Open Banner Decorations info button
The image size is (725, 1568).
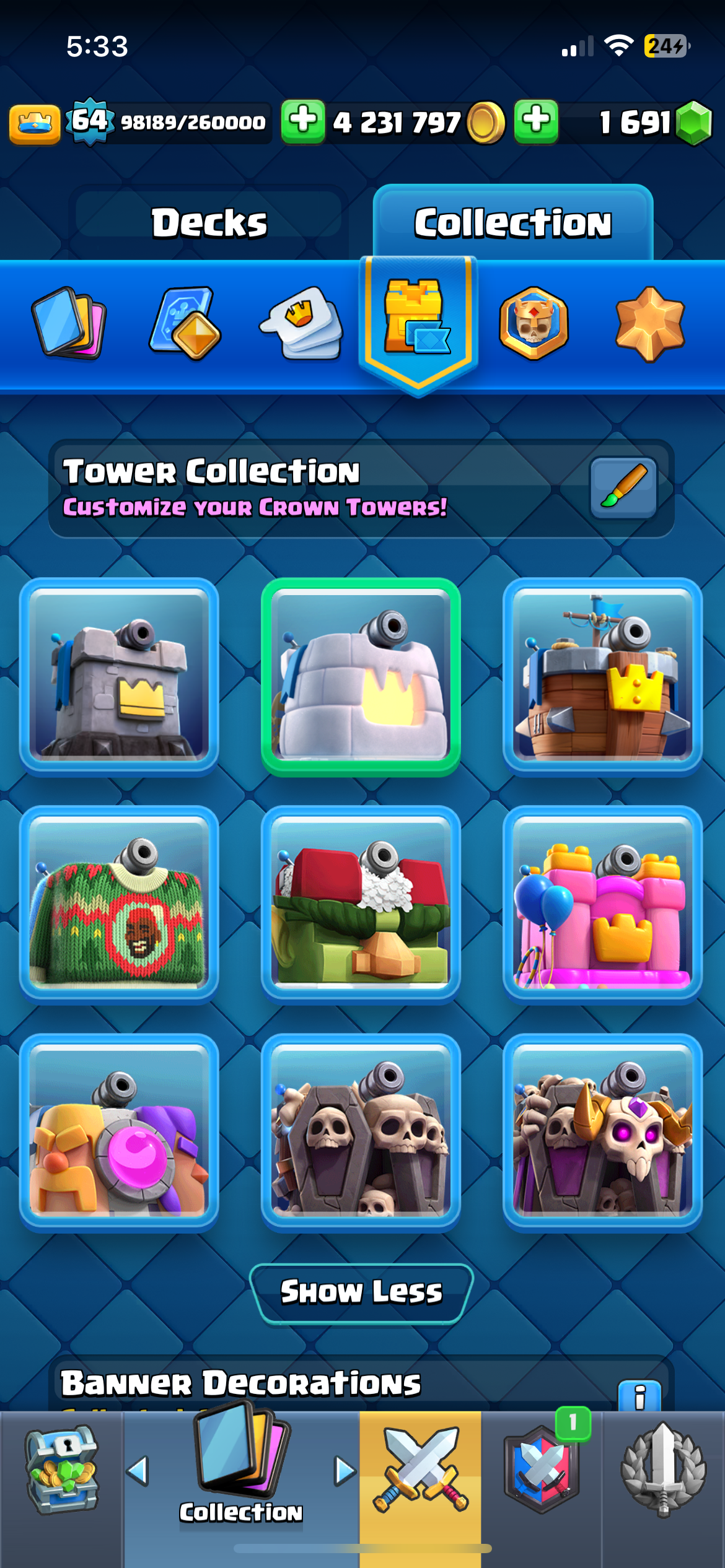pos(639,1397)
